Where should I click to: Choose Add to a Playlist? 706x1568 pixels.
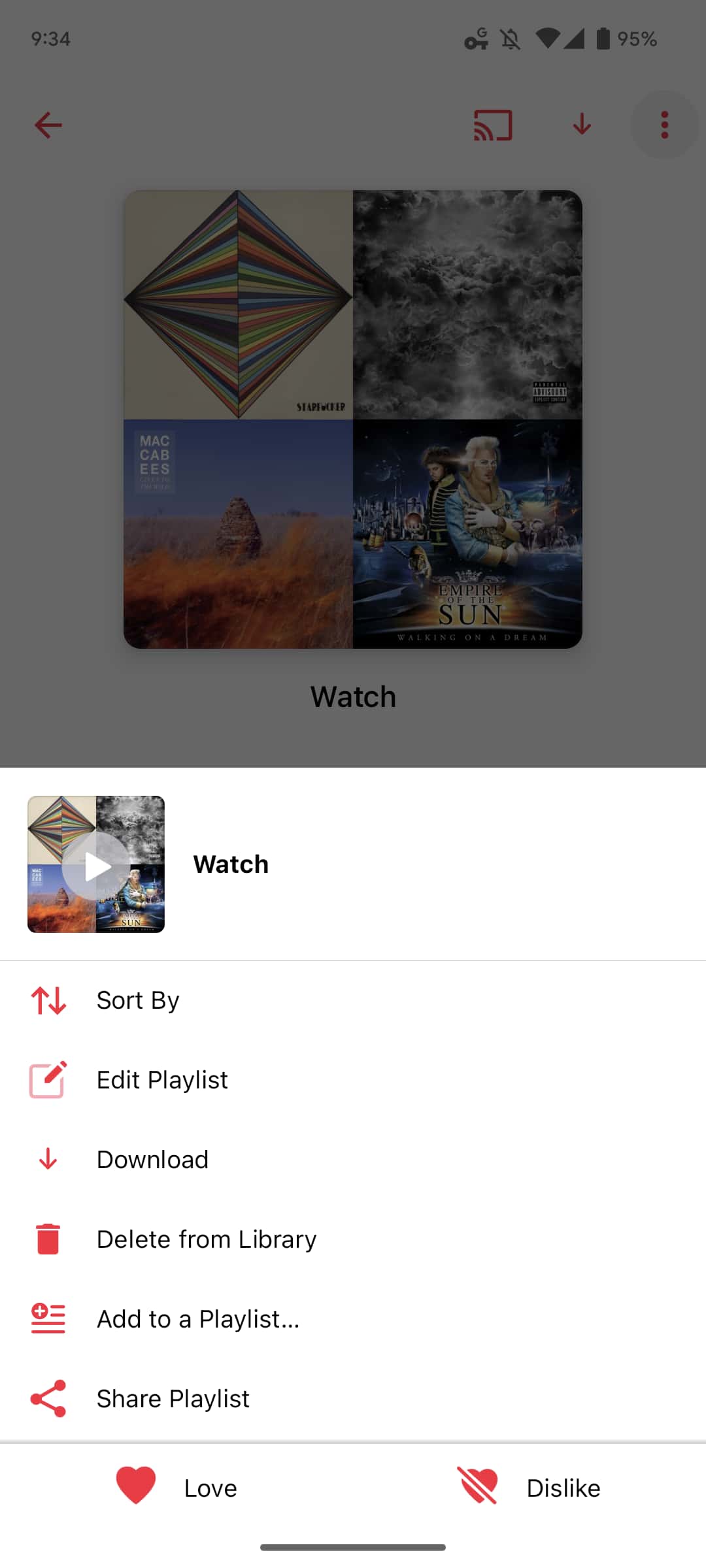197,1319
